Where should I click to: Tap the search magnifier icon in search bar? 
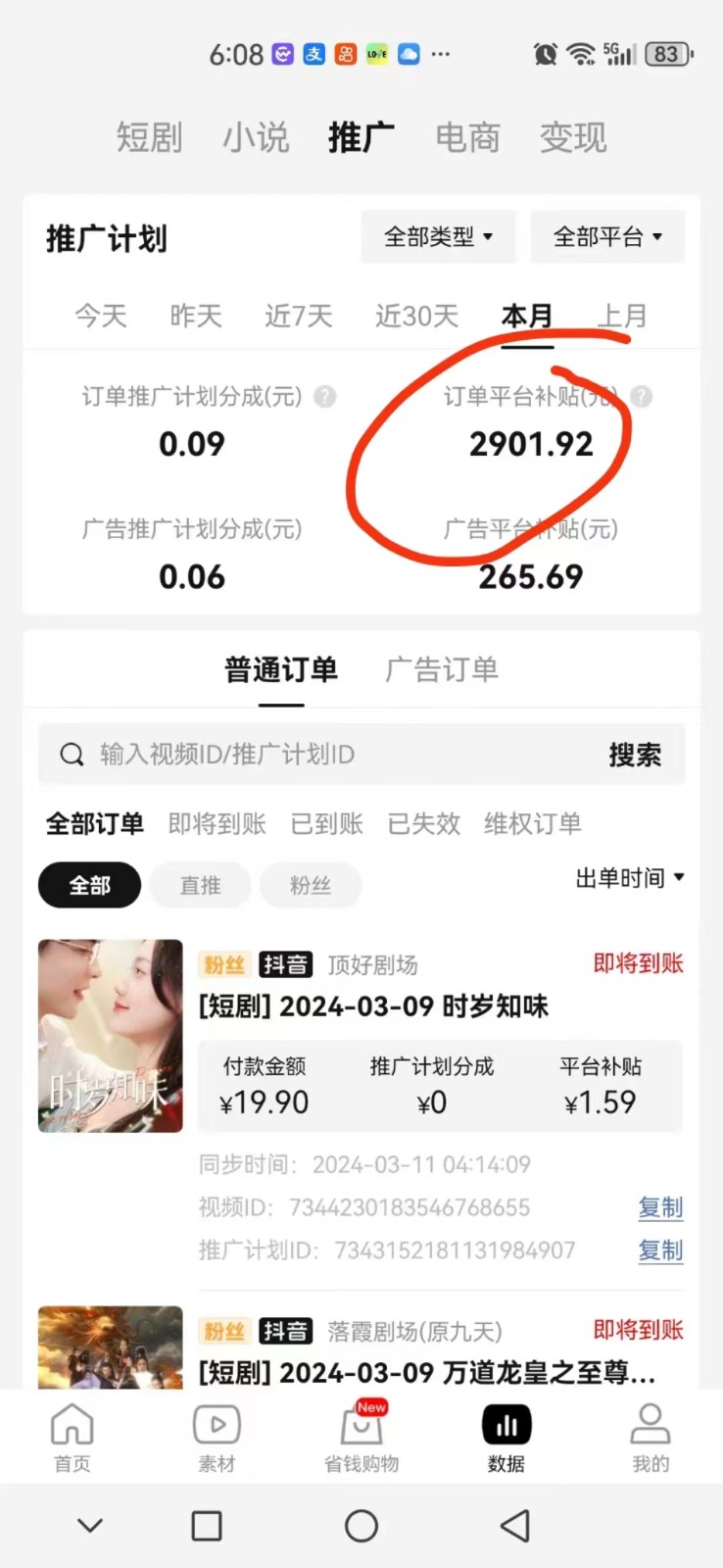tap(72, 755)
